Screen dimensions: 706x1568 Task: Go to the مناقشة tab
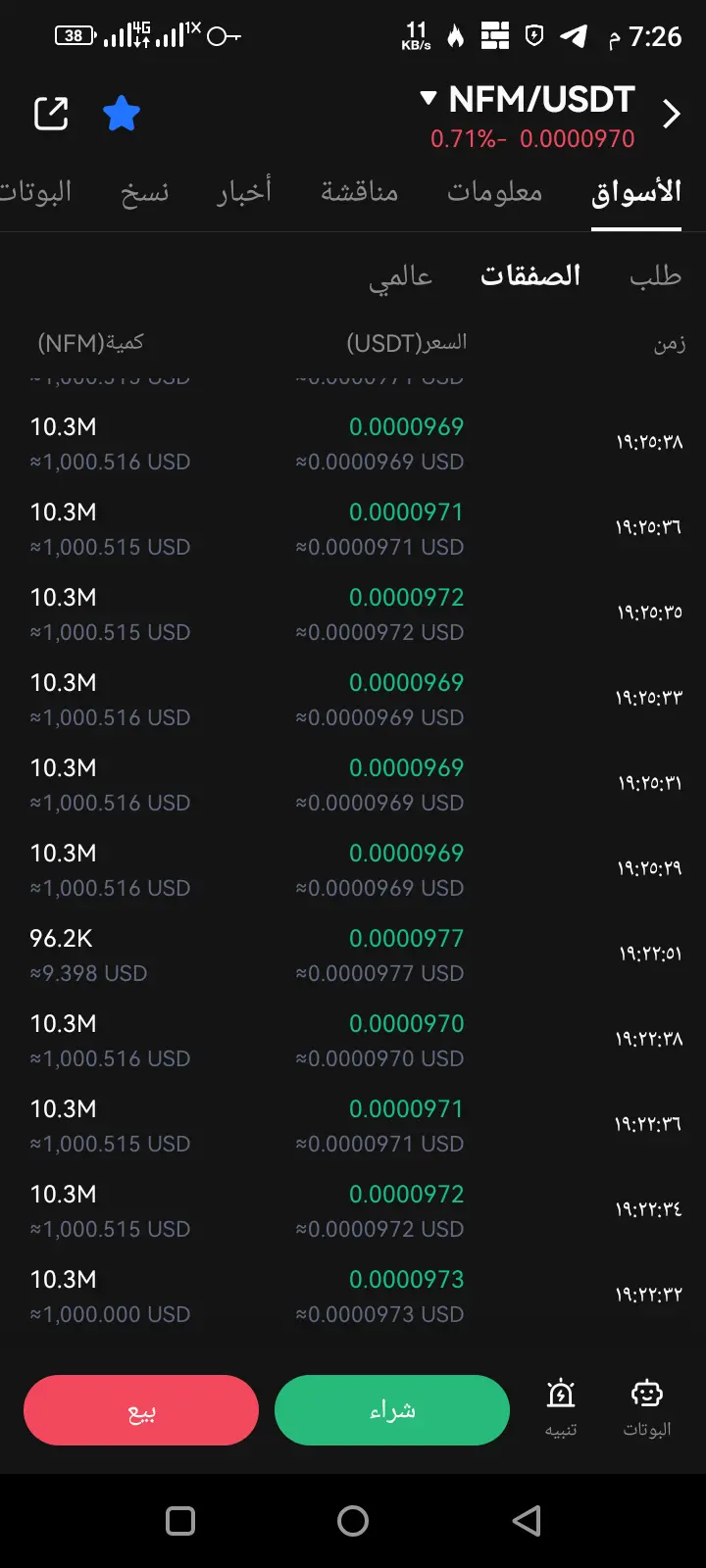pyautogui.click(x=359, y=192)
